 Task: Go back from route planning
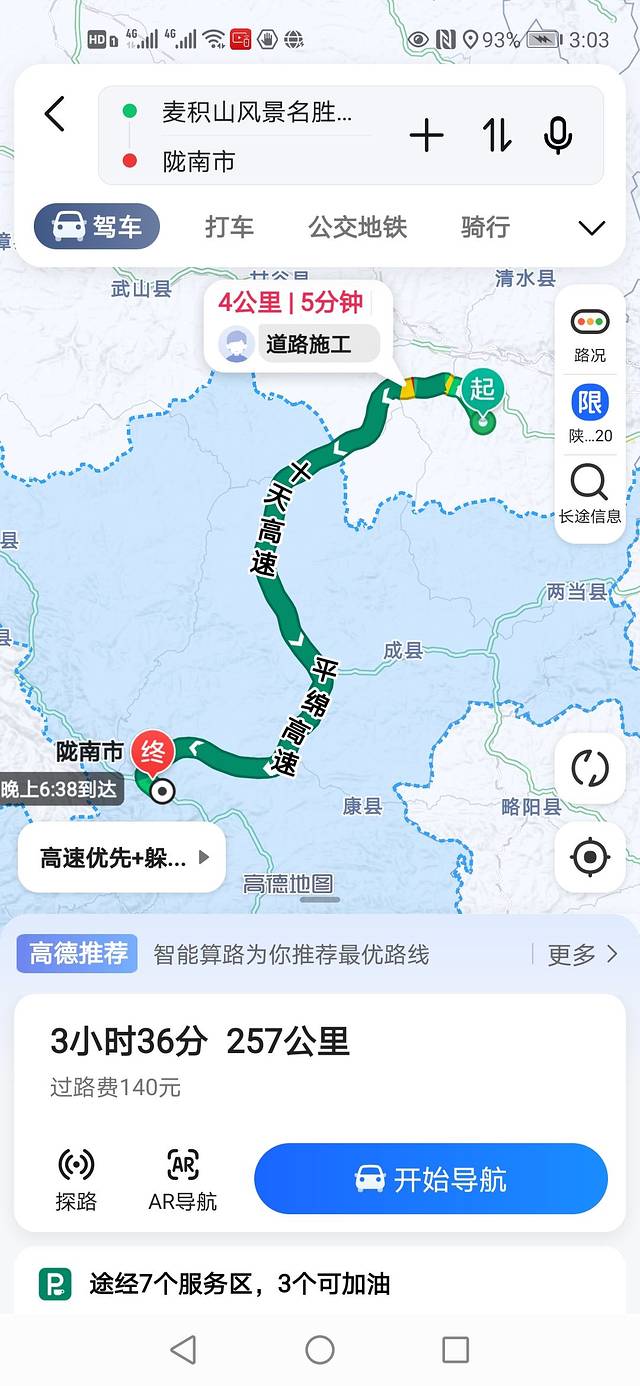click(55, 114)
